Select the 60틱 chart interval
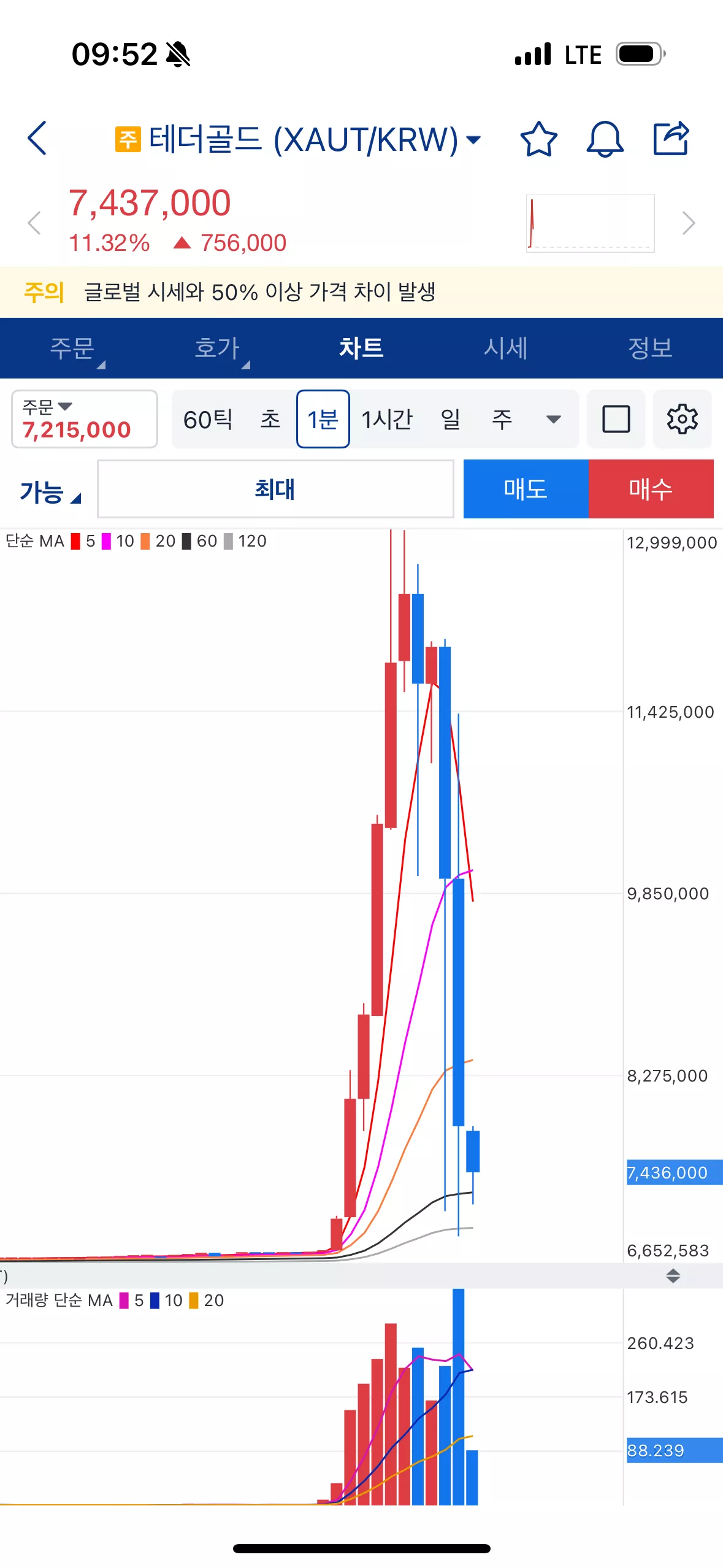Viewport: 723px width, 1568px height. pyautogui.click(x=208, y=420)
